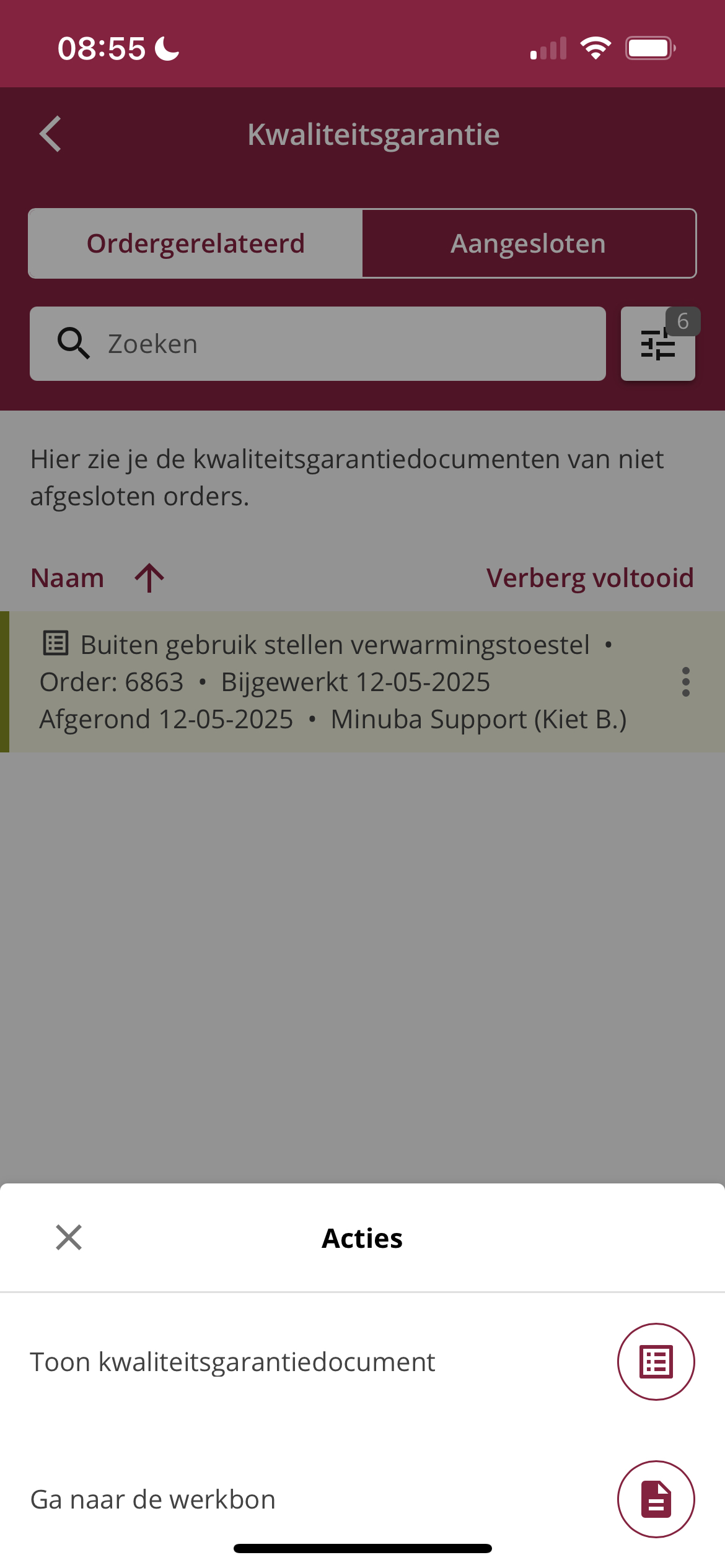The width and height of the screenshot is (725, 1568).
Task: Select Toon kwaliteitsgarantiedocument
Action: [362, 1362]
